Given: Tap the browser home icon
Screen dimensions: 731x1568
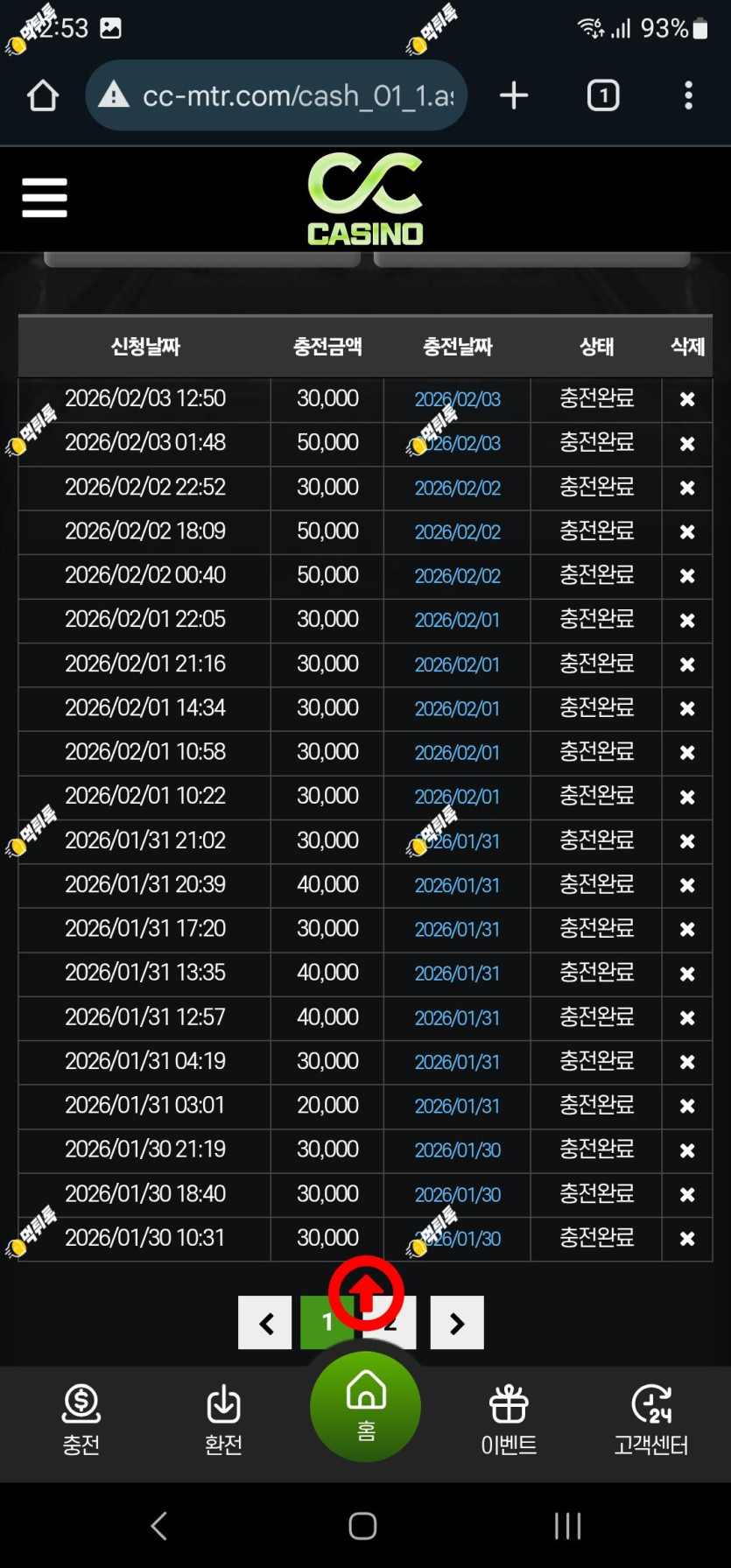Looking at the screenshot, I should [43, 95].
